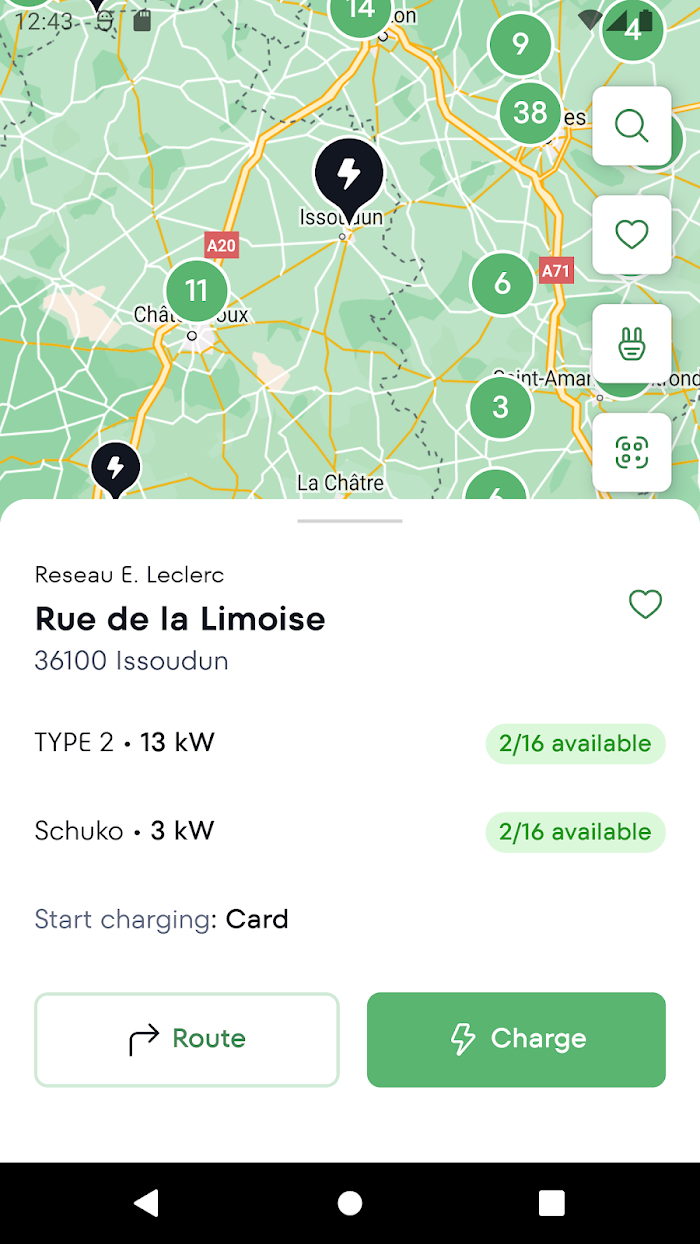Open the QR scan button
This screenshot has width=700, height=1244.
(x=632, y=453)
